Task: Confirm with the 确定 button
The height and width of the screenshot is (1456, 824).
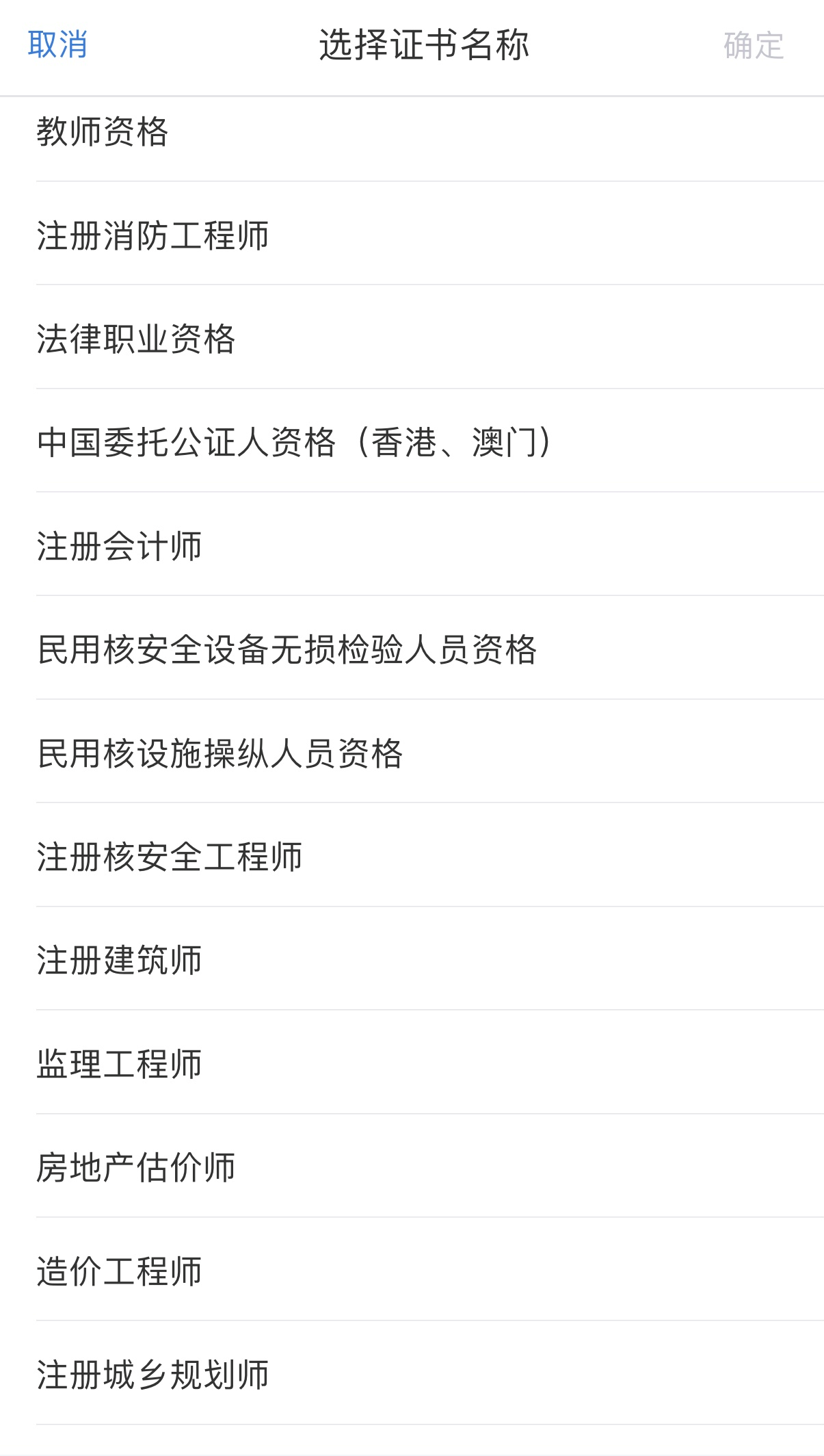Action: [x=753, y=47]
